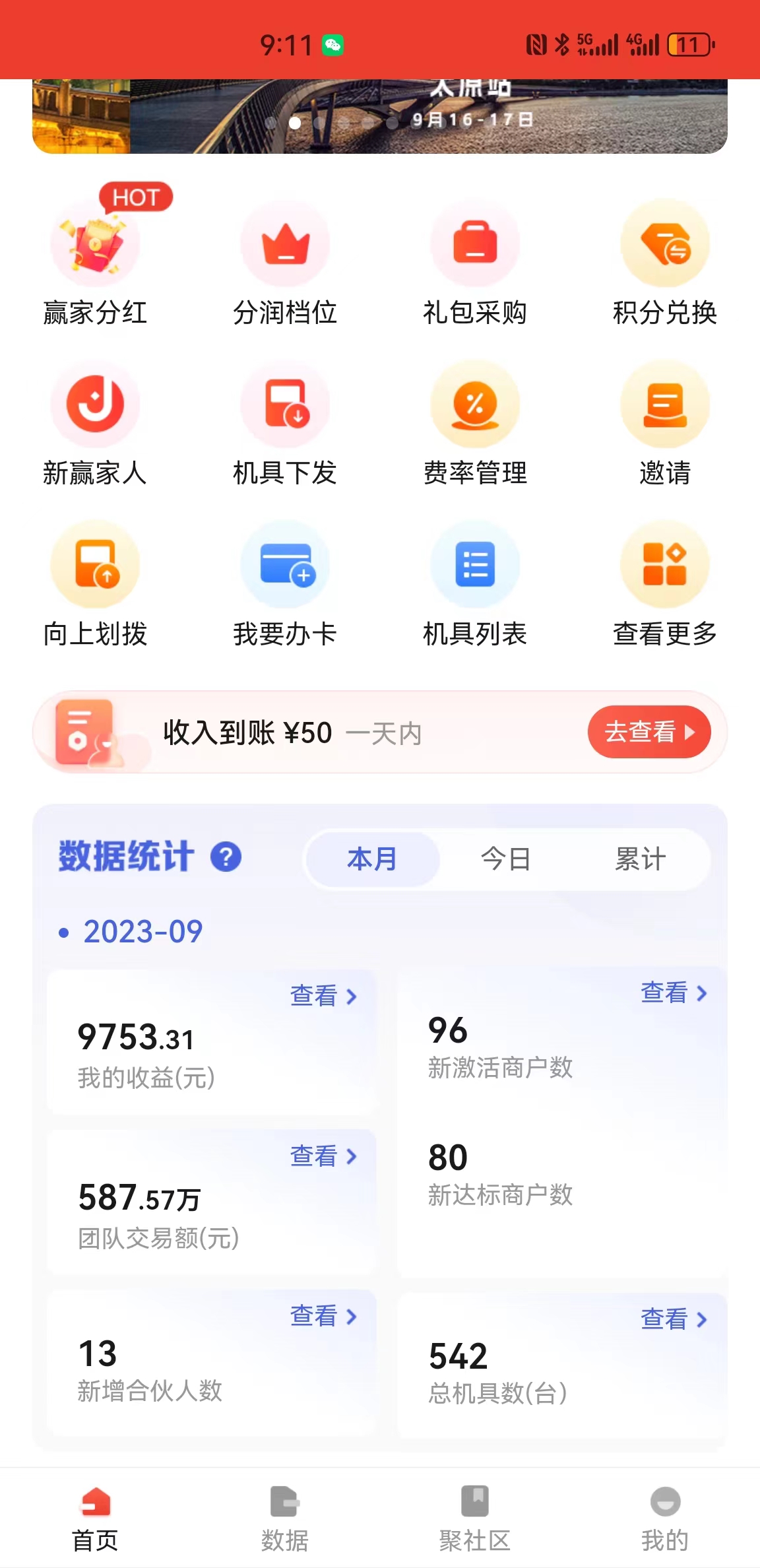Open the 赢家分红 feature icon
This screenshot has width=760, height=1568.
pyautogui.click(x=94, y=244)
